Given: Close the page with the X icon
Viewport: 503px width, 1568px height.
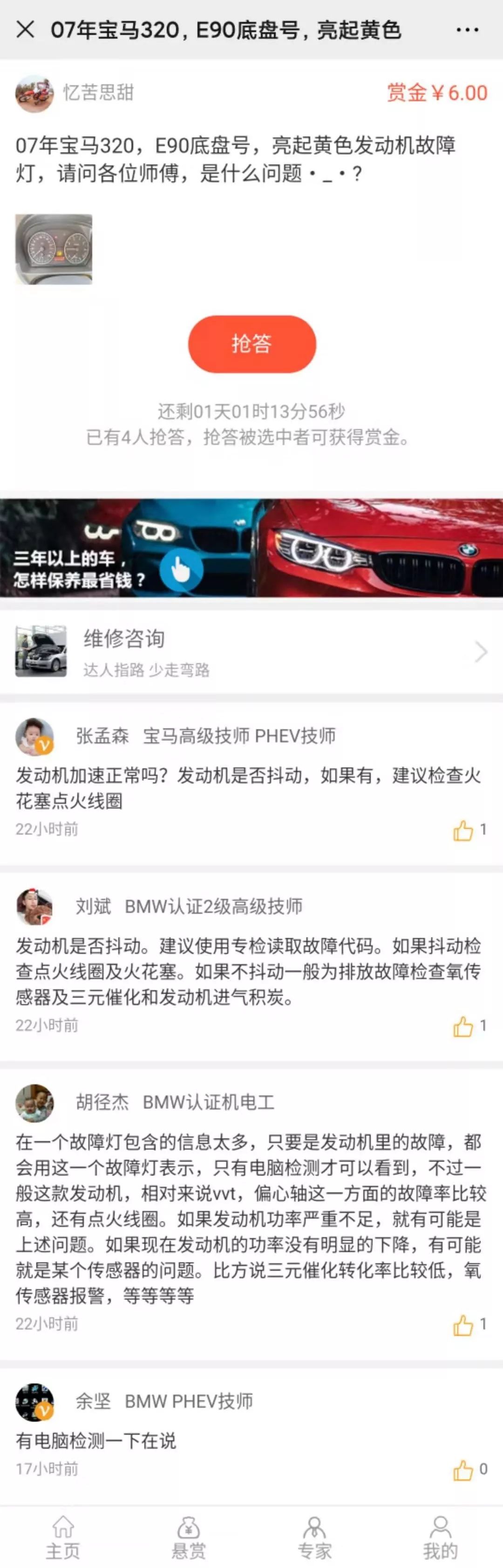Looking at the screenshot, I should [x=25, y=29].
